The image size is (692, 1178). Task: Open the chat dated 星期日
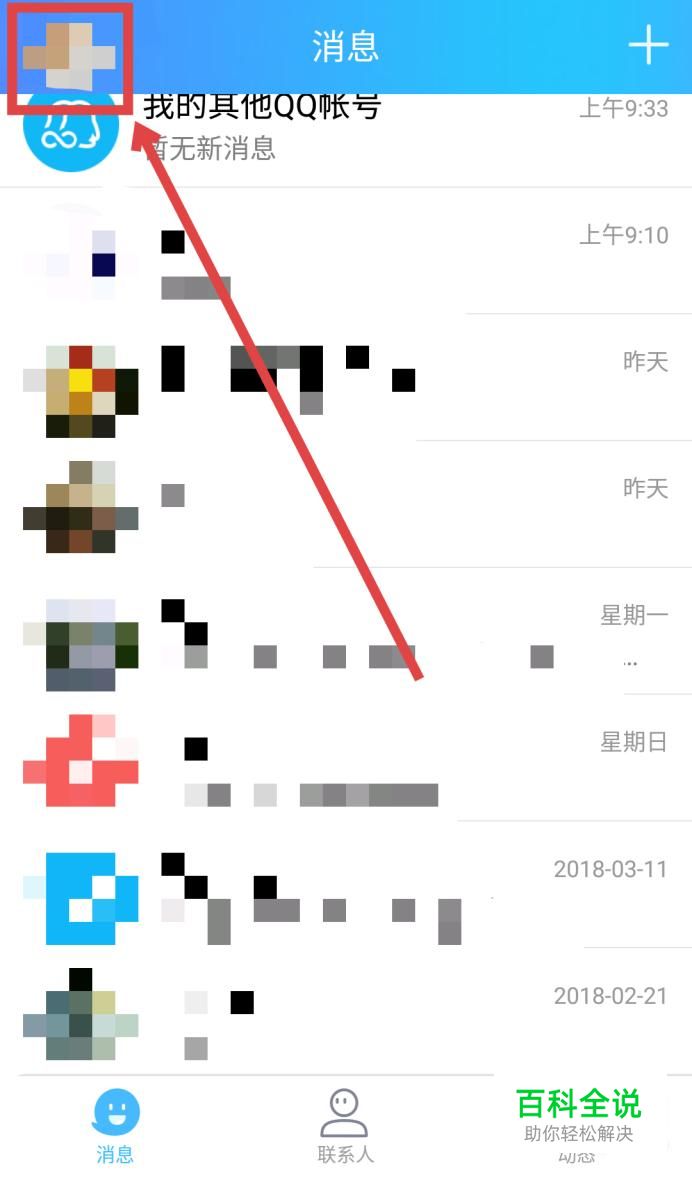345,759
